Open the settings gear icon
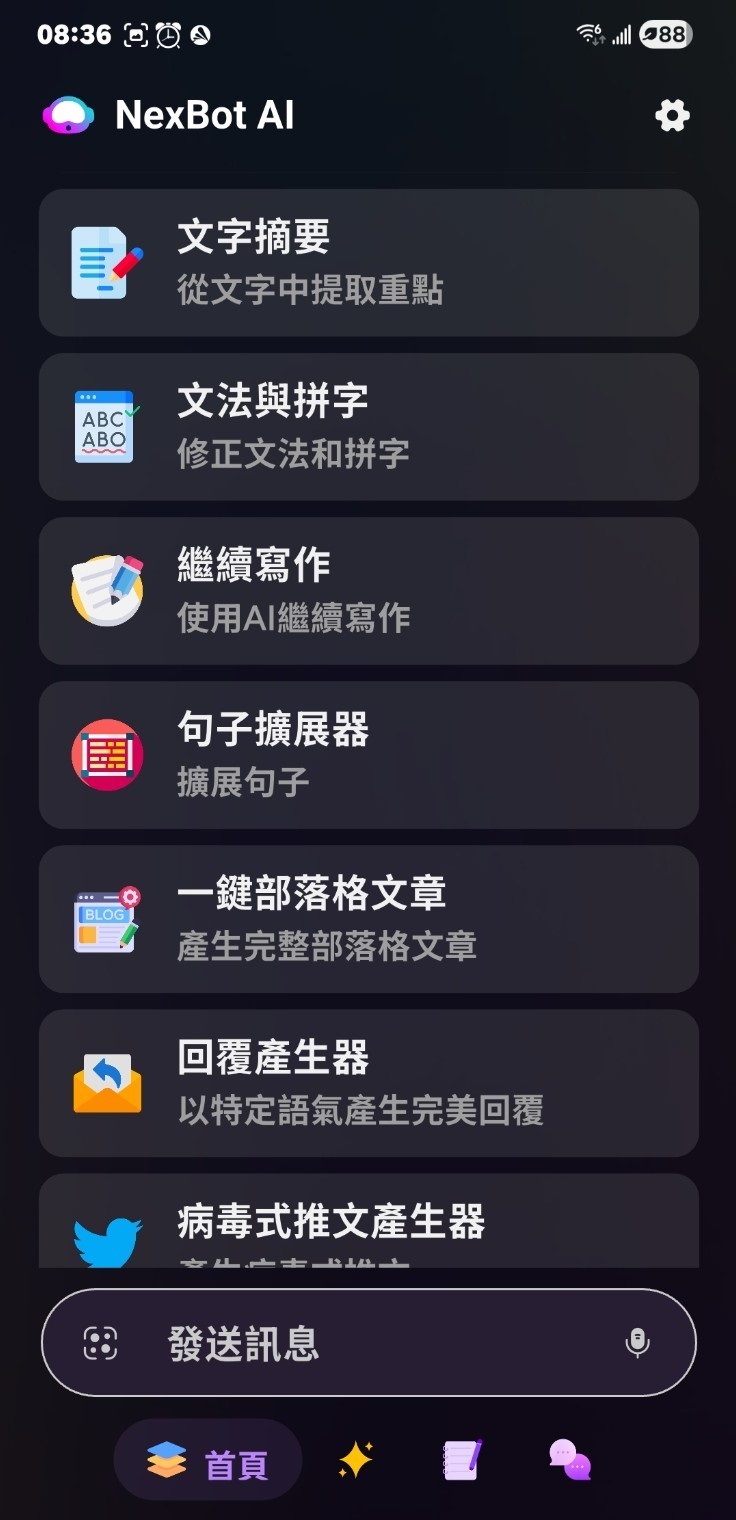Screen dimensions: 736x1520 click(x=672, y=116)
